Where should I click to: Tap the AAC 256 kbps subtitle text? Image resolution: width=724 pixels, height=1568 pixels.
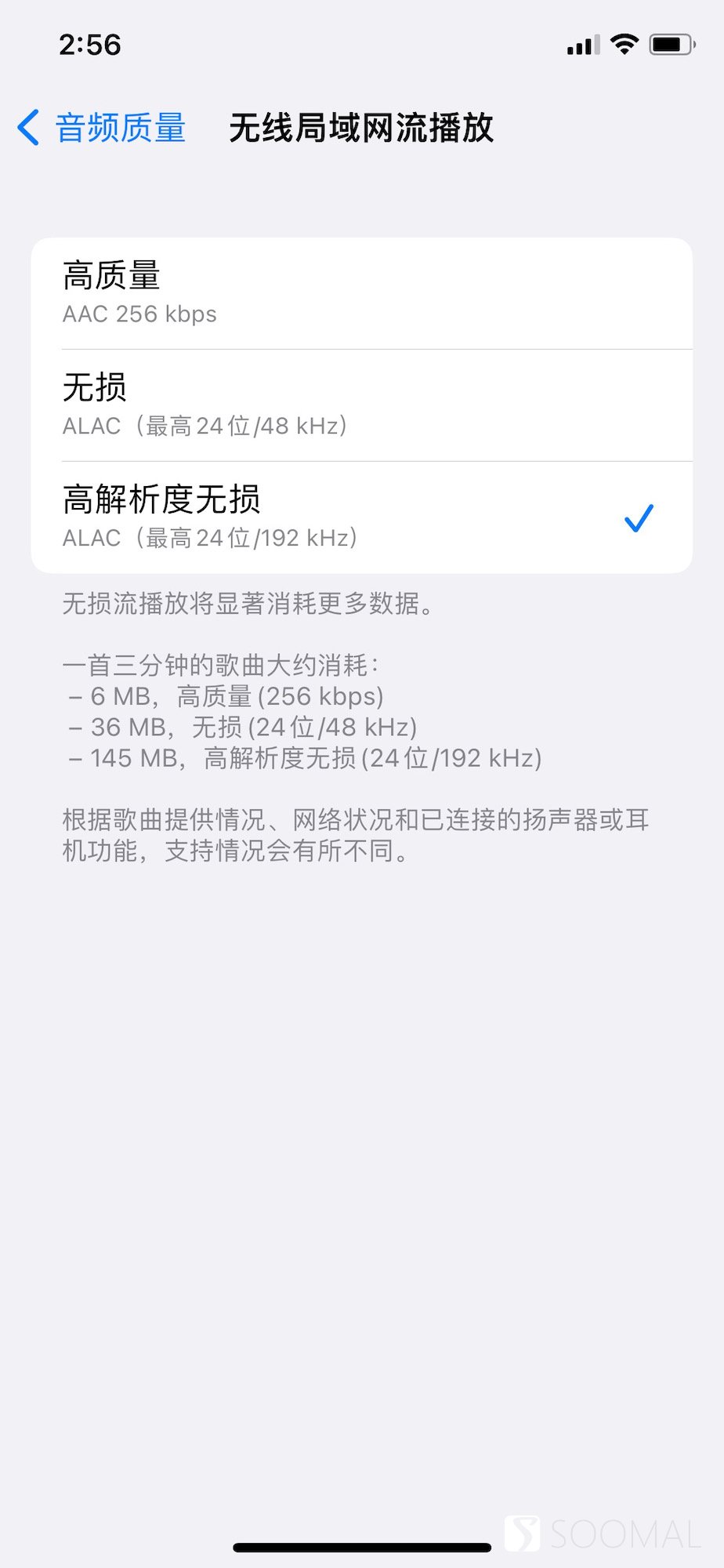click(x=139, y=314)
